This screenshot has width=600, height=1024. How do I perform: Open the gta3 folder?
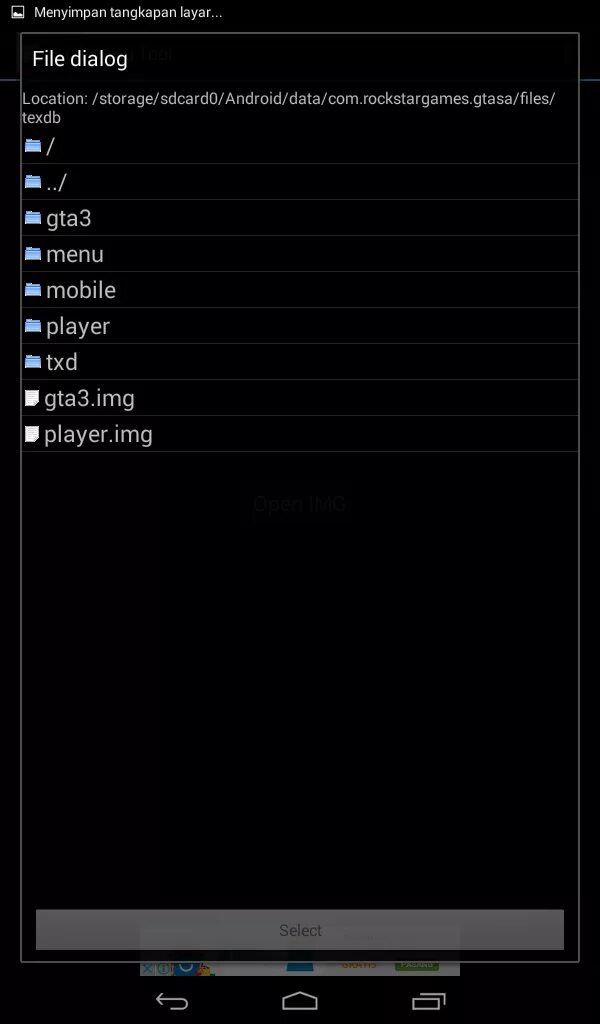(300, 217)
